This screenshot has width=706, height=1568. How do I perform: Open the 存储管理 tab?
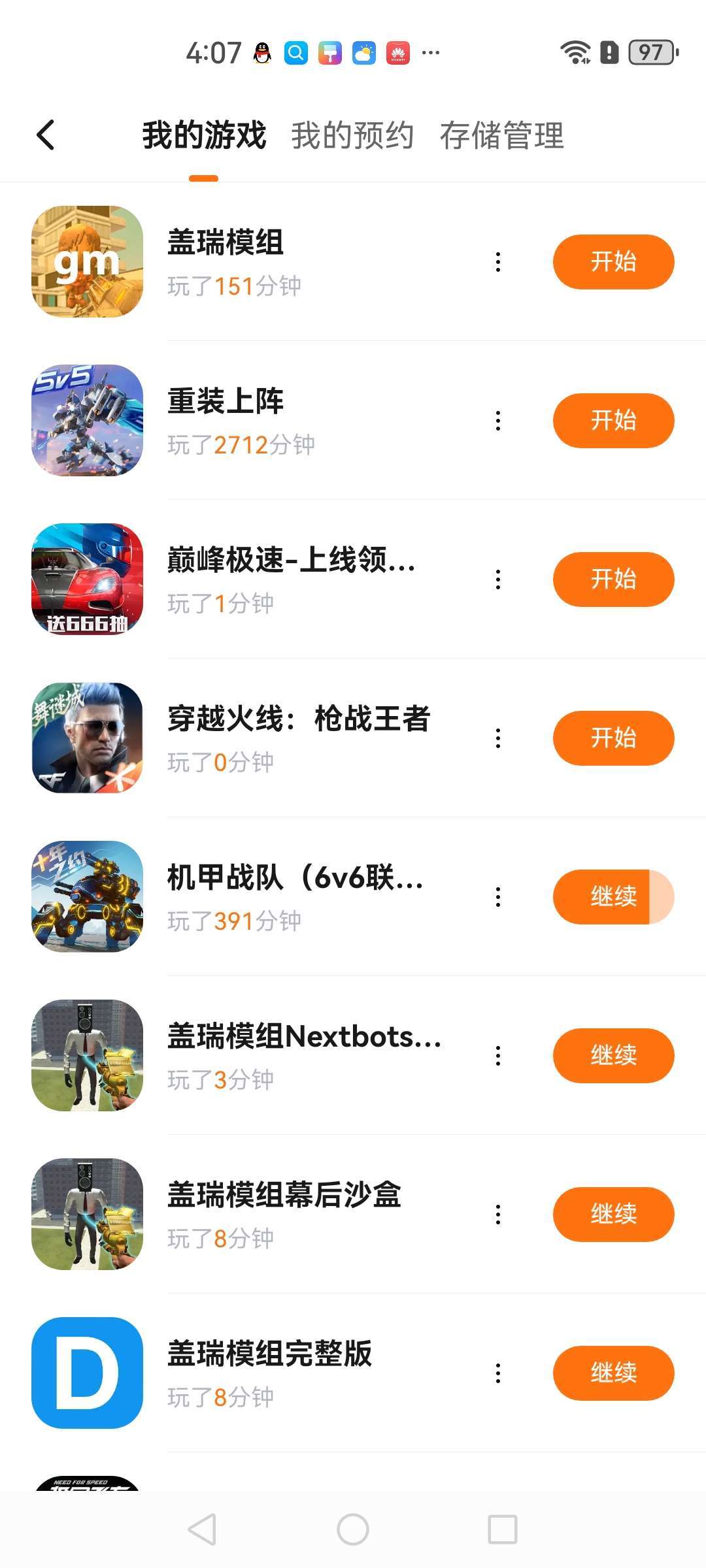[501, 135]
